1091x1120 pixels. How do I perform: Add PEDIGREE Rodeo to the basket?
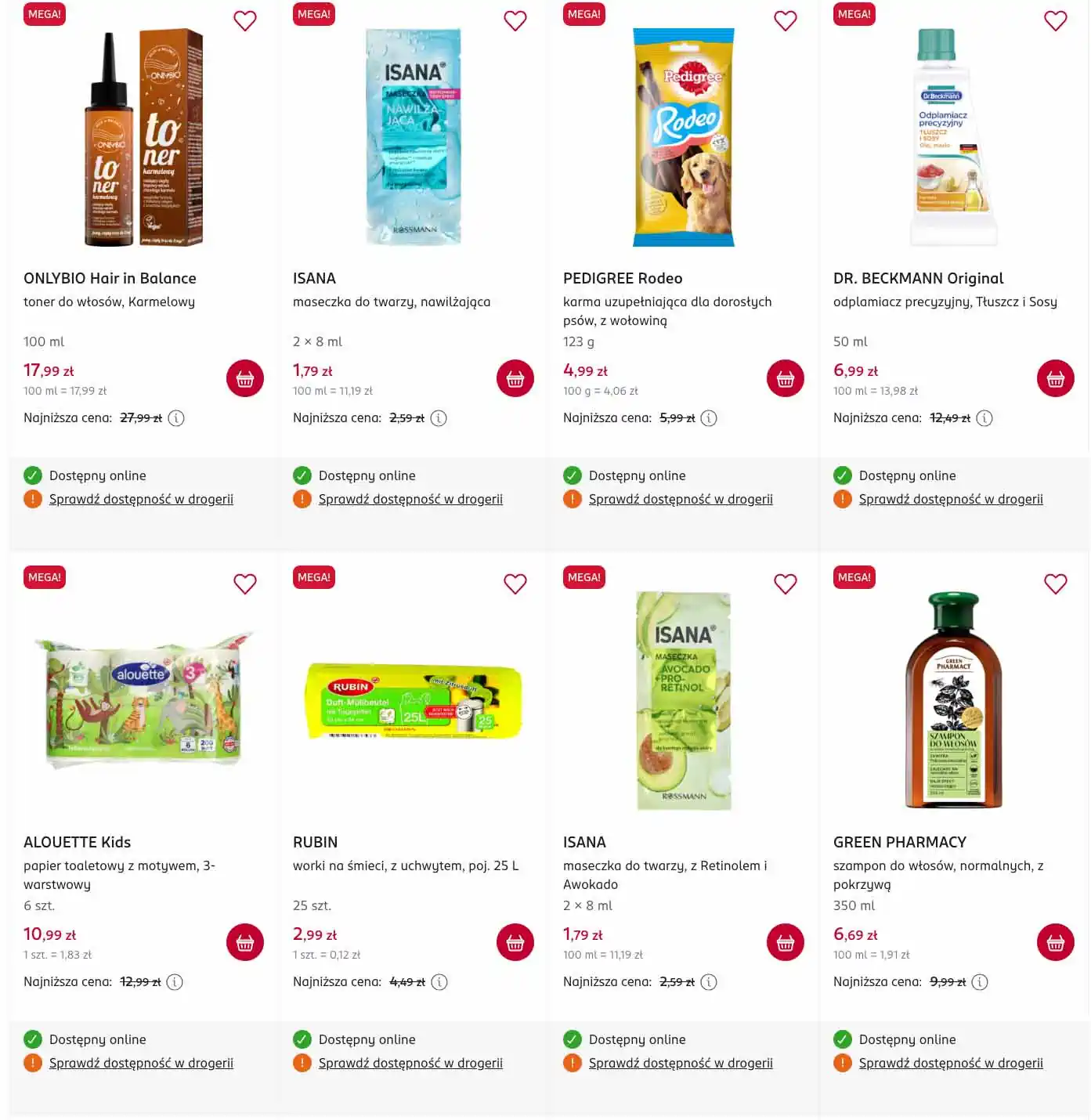(x=785, y=379)
